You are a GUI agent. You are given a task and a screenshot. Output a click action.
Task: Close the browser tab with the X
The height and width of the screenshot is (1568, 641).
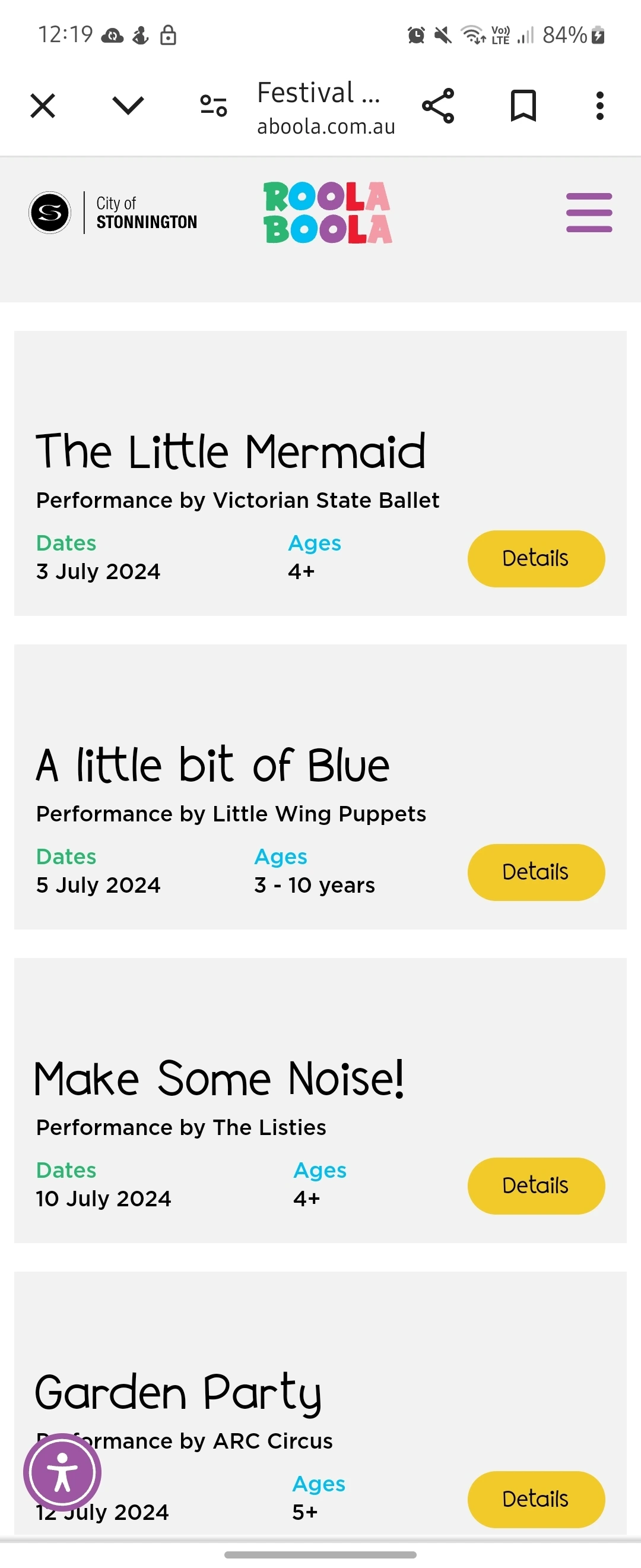43,106
